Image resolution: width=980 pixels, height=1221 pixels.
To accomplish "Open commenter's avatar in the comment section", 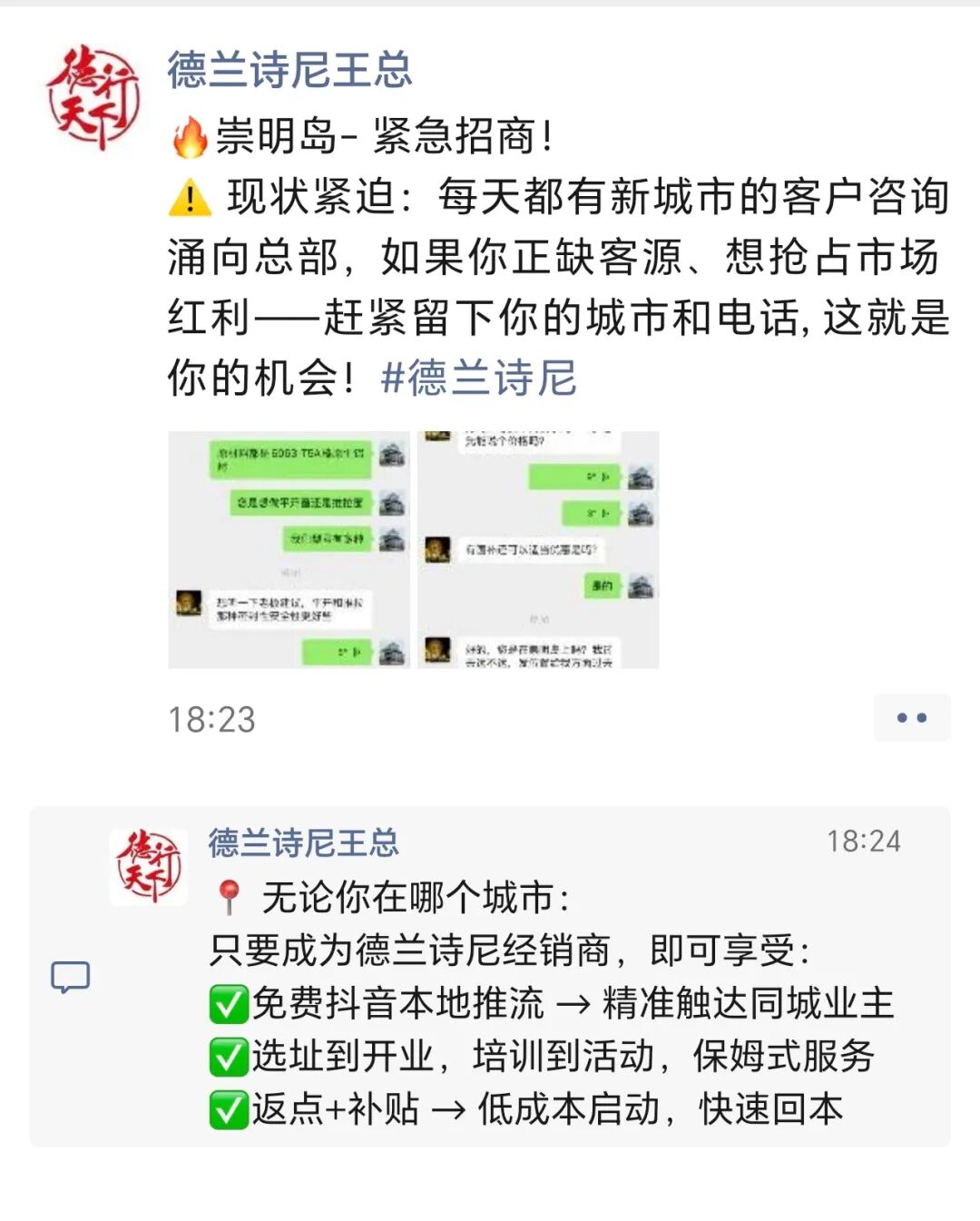I will (149, 866).
